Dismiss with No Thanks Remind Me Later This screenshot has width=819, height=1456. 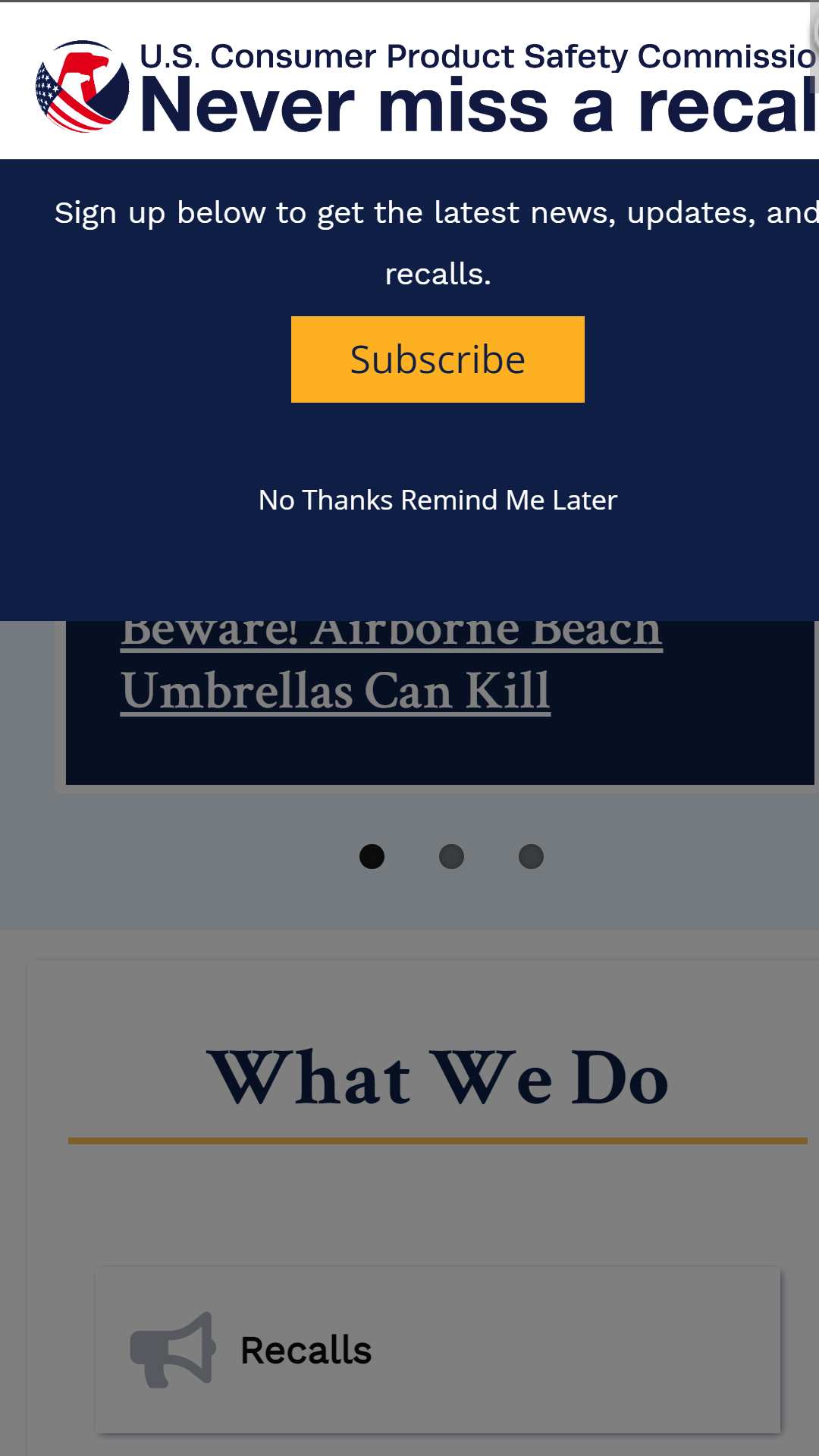pyautogui.click(x=438, y=500)
